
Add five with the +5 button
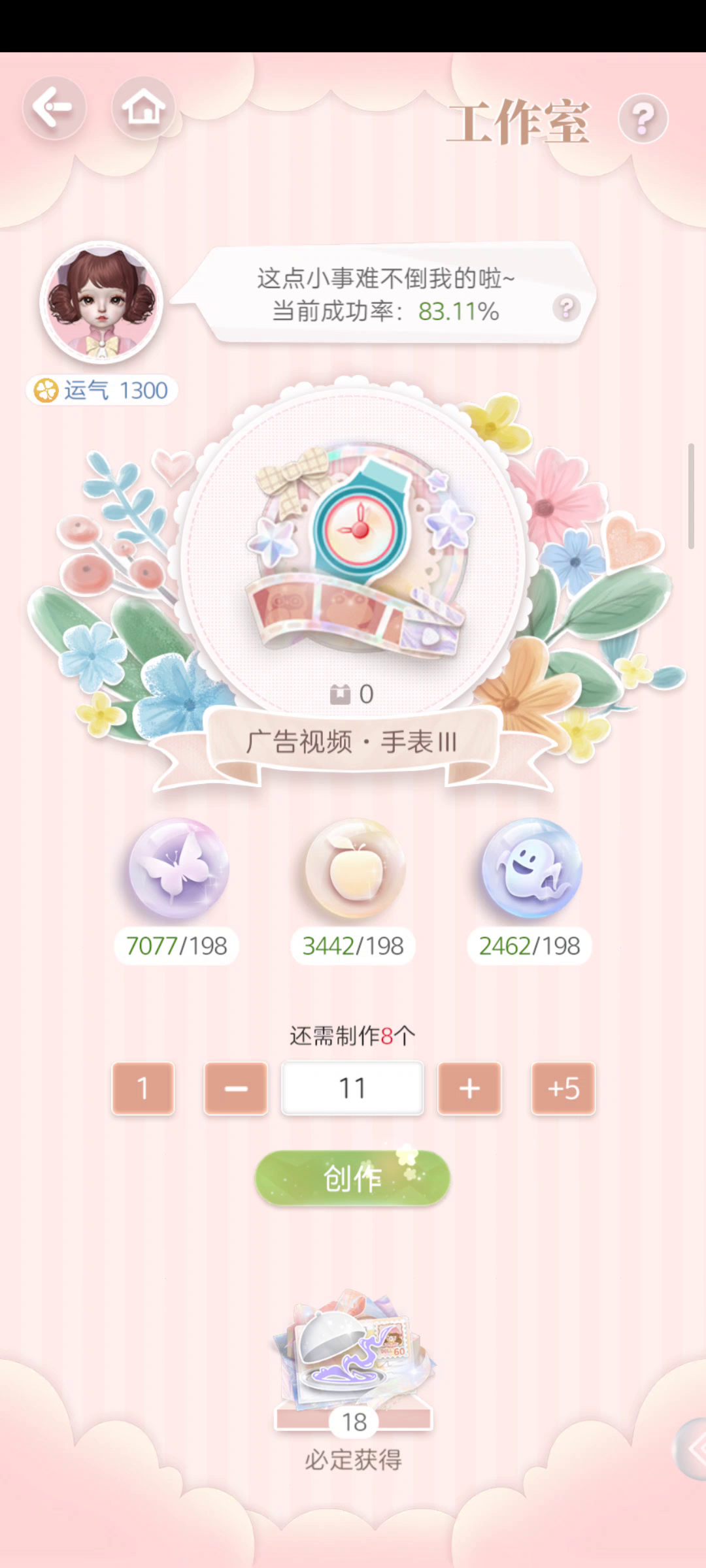point(563,1088)
